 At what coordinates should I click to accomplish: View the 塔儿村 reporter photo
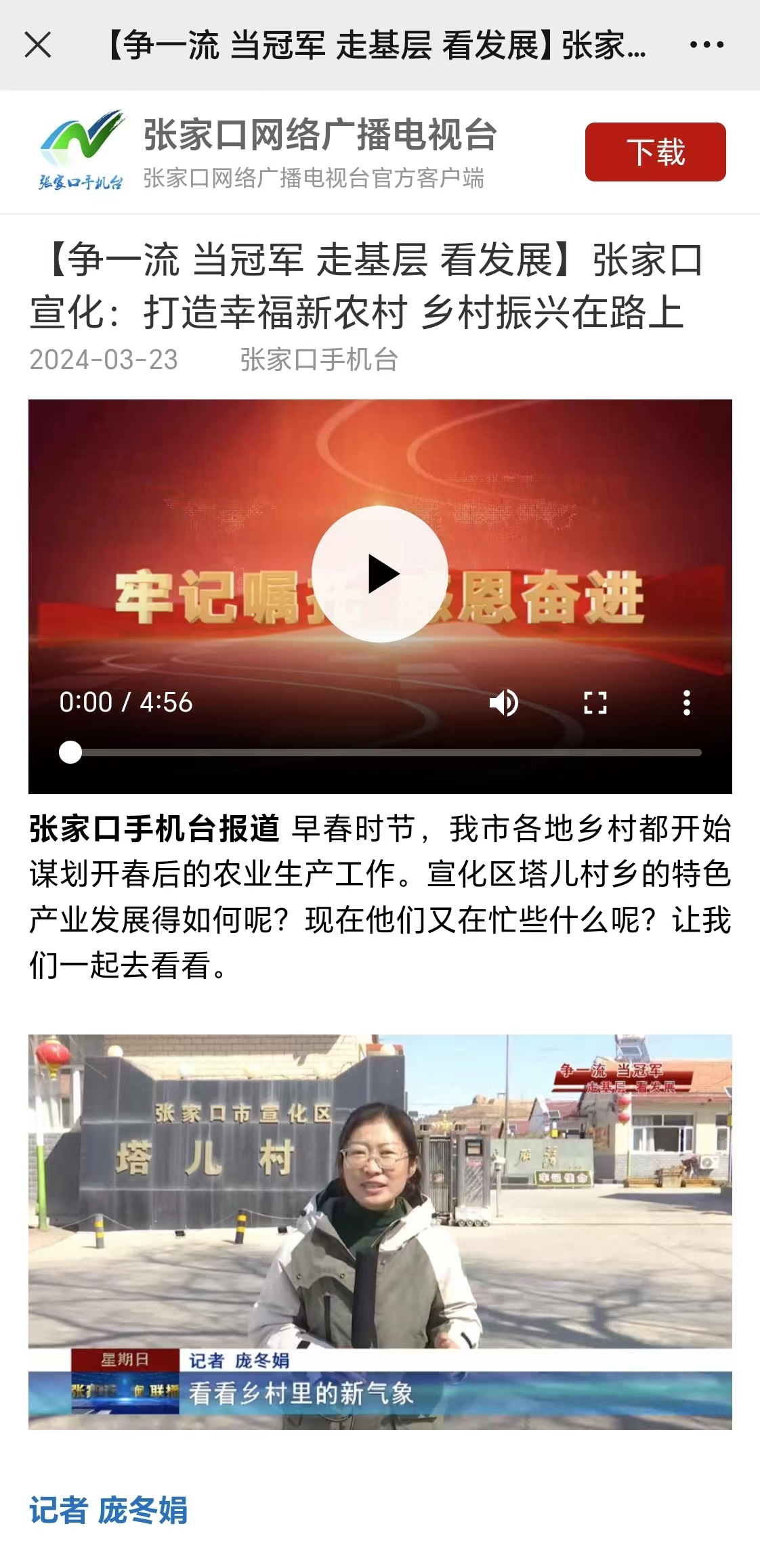pos(380,1231)
